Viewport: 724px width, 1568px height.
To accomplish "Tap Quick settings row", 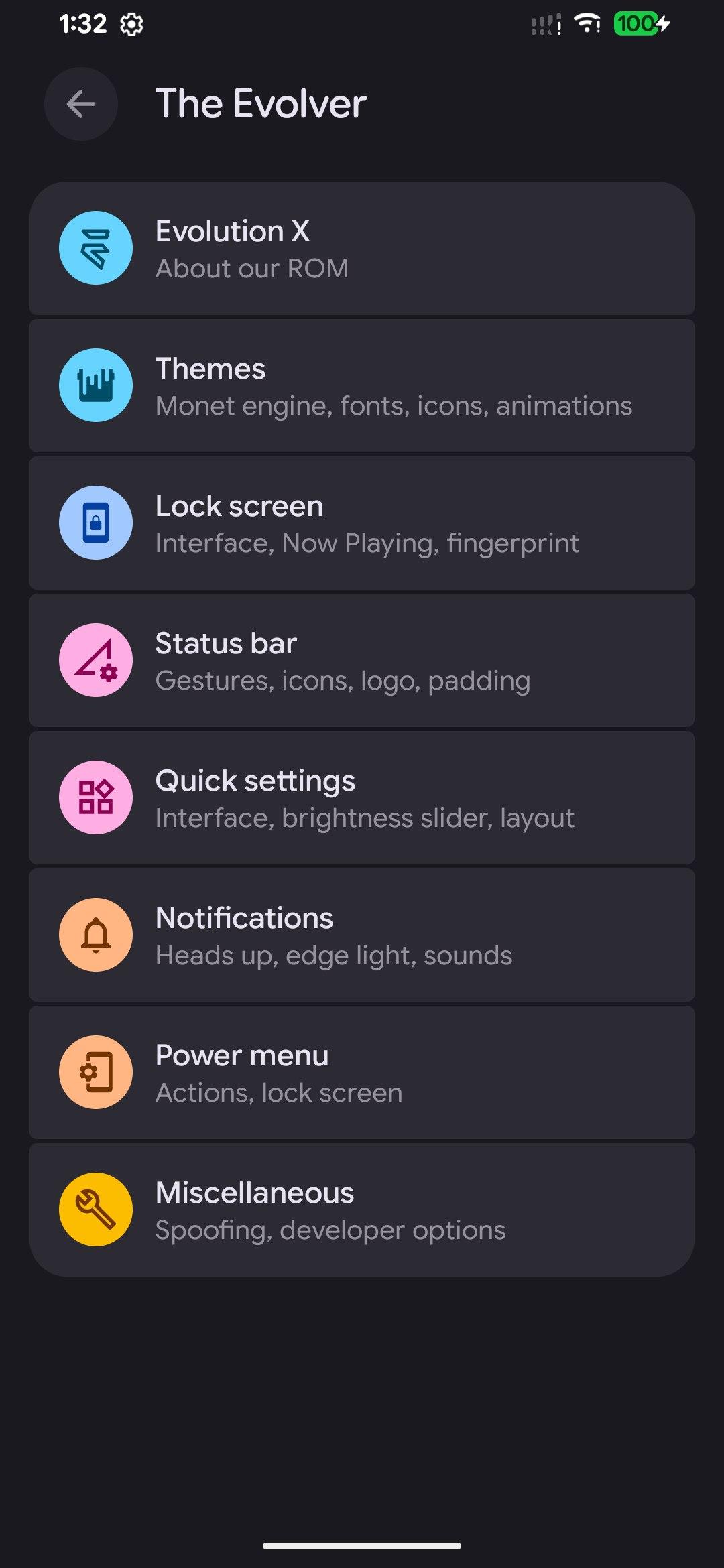I will click(362, 798).
